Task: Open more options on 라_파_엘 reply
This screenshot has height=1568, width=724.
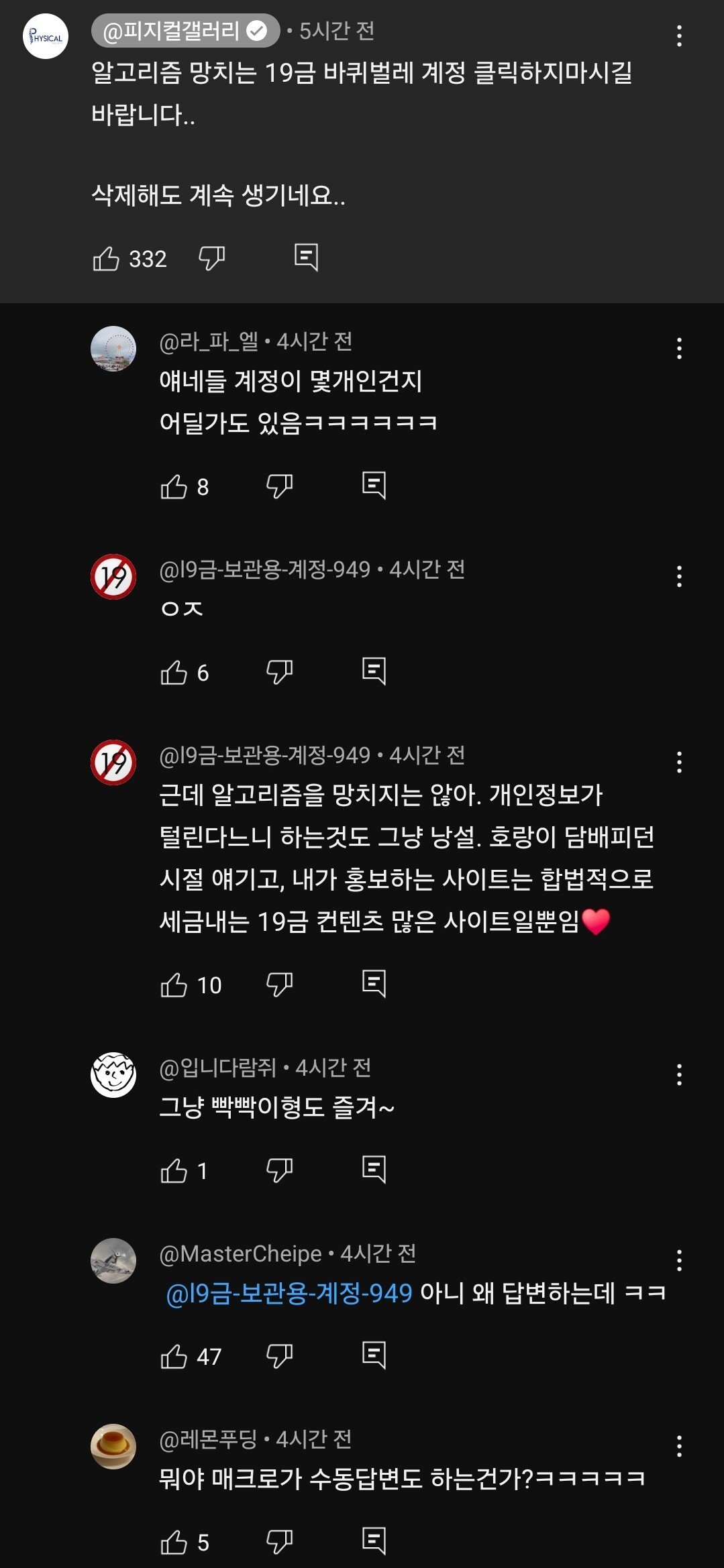Action: click(679, 348)
